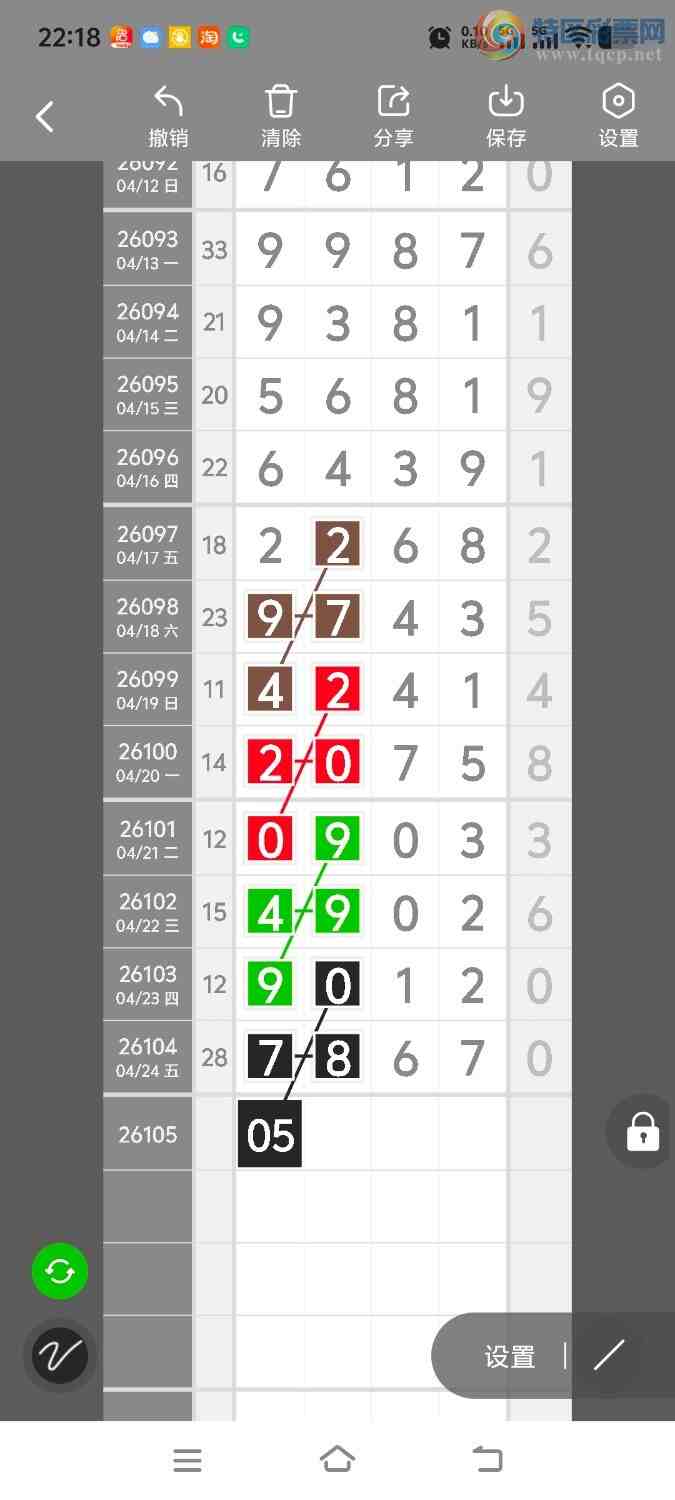The width and height of the screenshot is (675, 1500).
Task: Open 设置 in the bottom drawing panel
Action: coord(510,1357)
